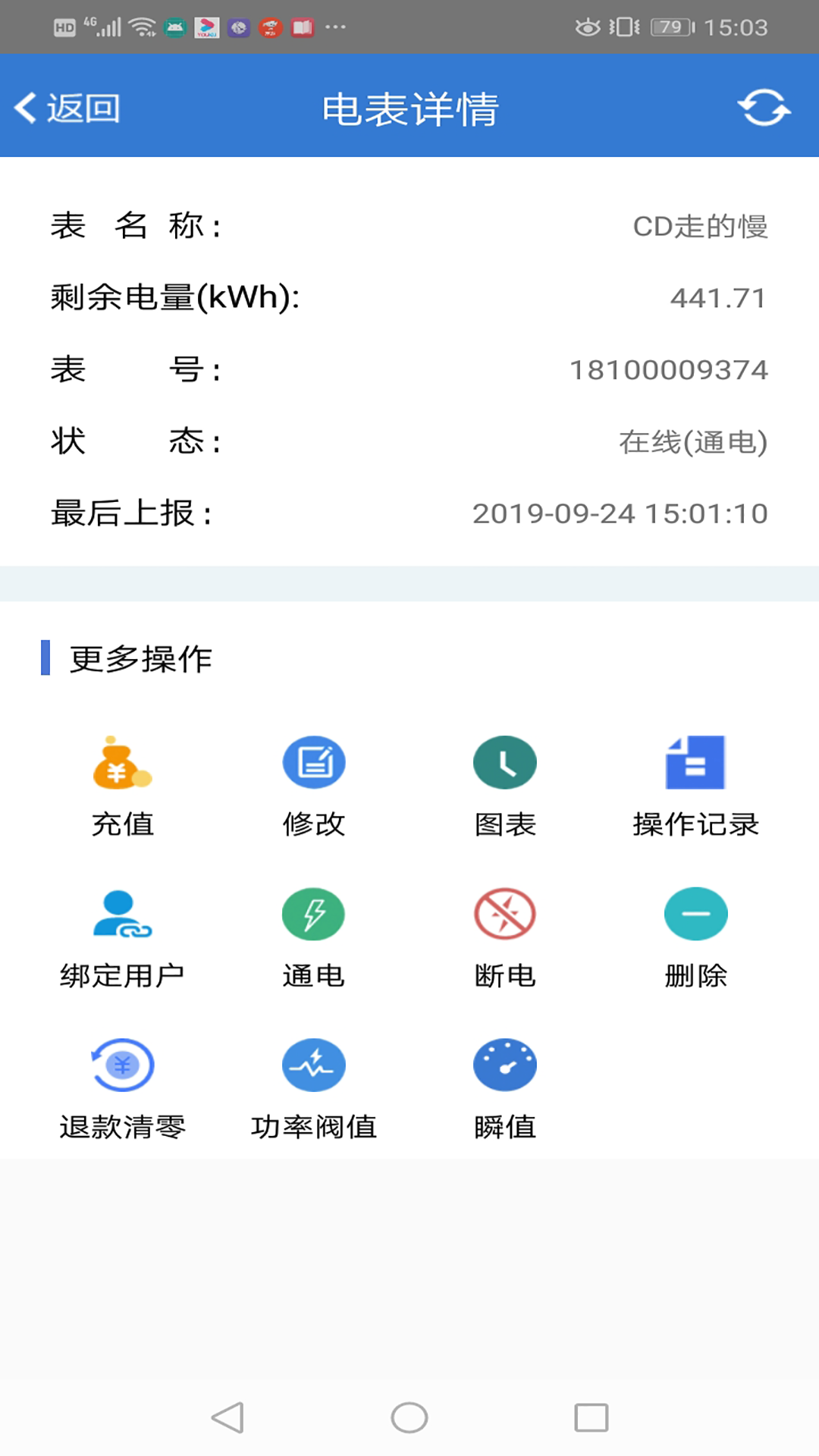Select the 删除 delete minus icon
The image size is (819, 1456).
point(695,914)
